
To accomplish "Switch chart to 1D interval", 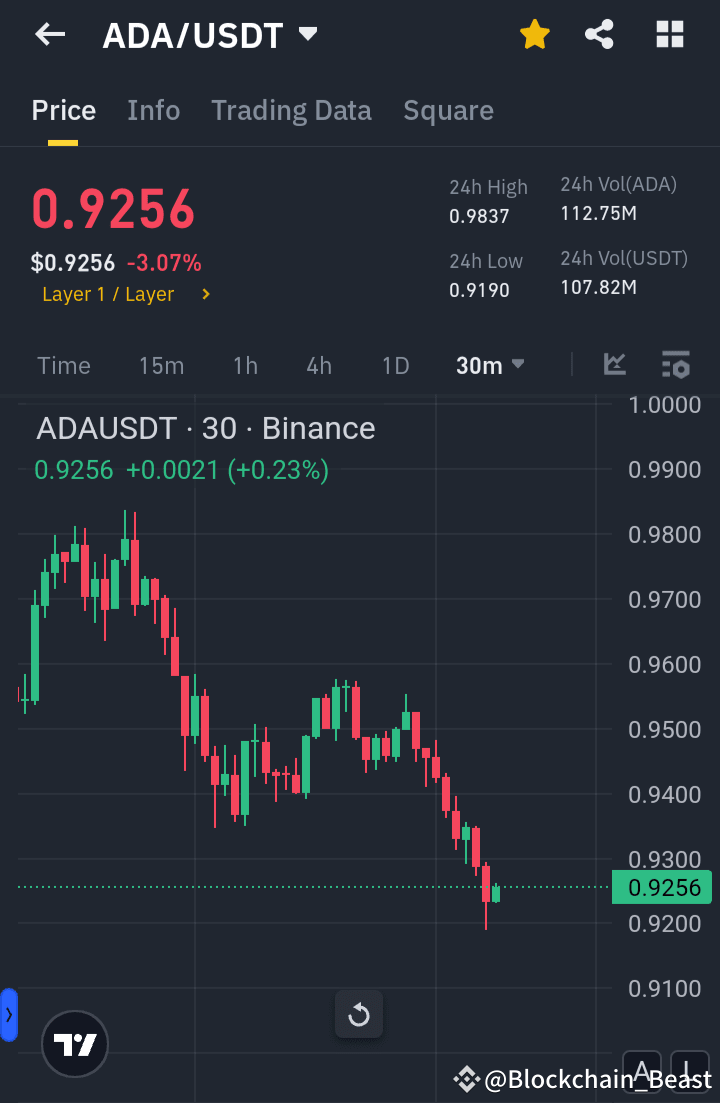I will [x=395, y=365].
